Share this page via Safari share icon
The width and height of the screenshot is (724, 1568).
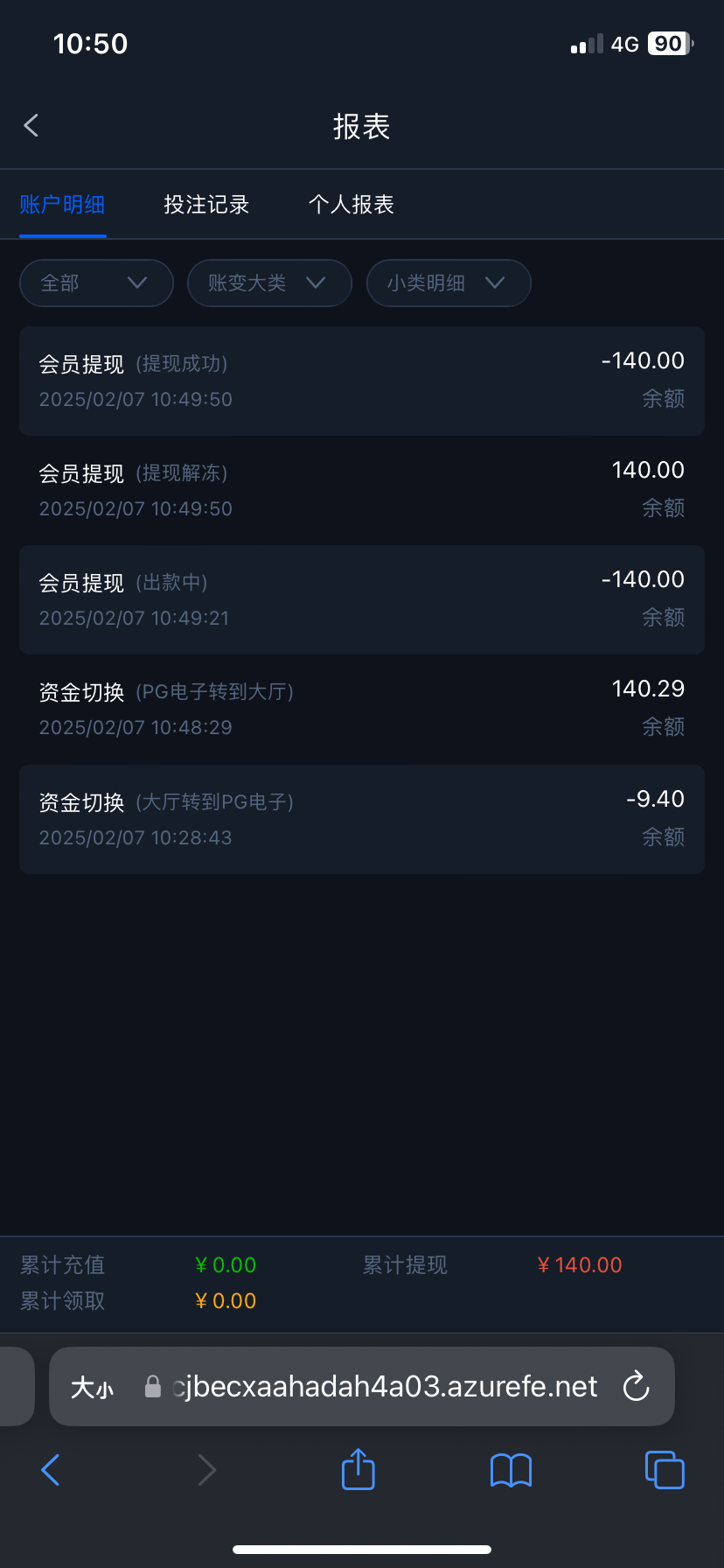point(358,1469)
